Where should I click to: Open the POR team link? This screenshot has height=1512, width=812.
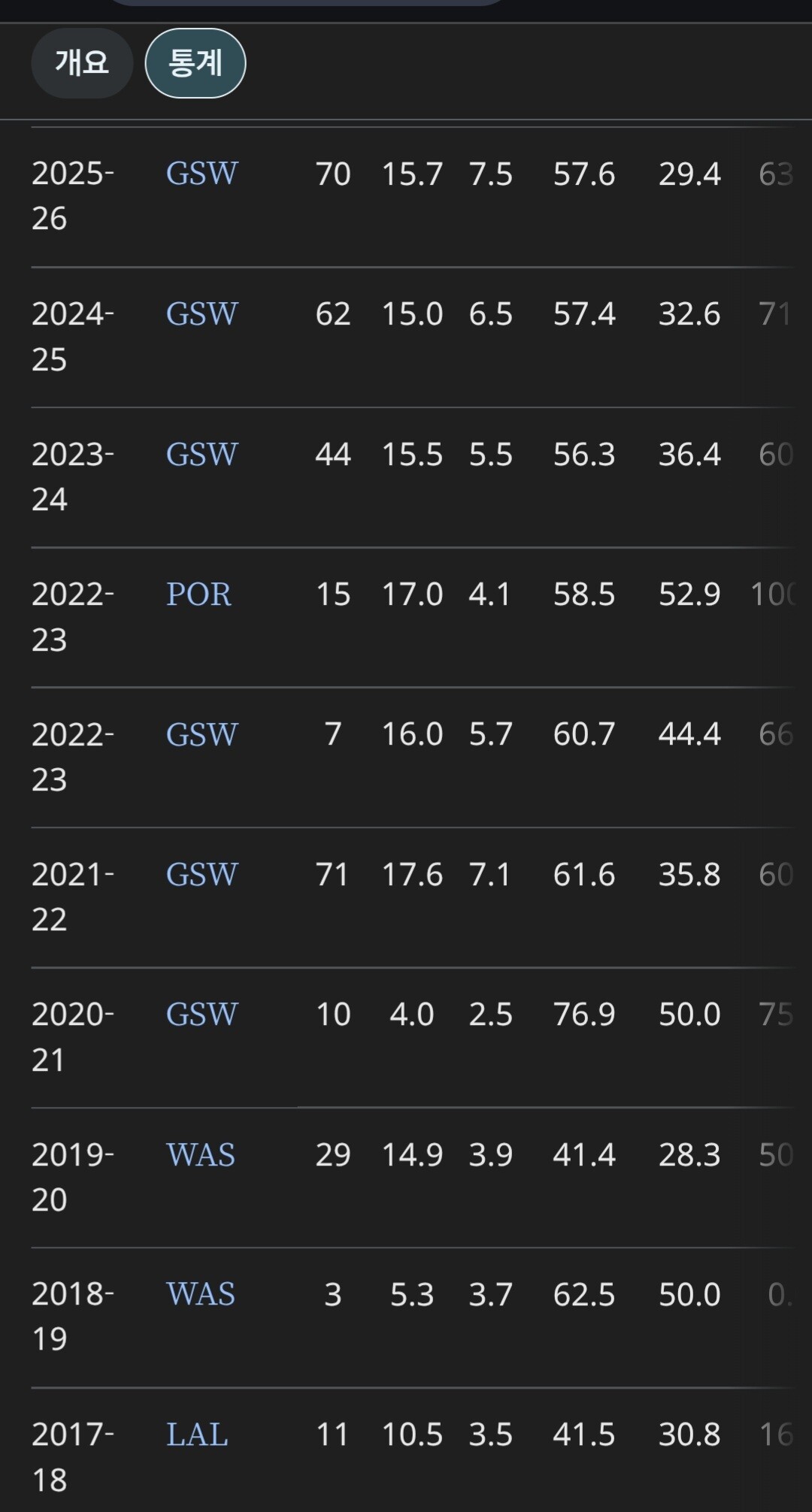click(198, 594)
